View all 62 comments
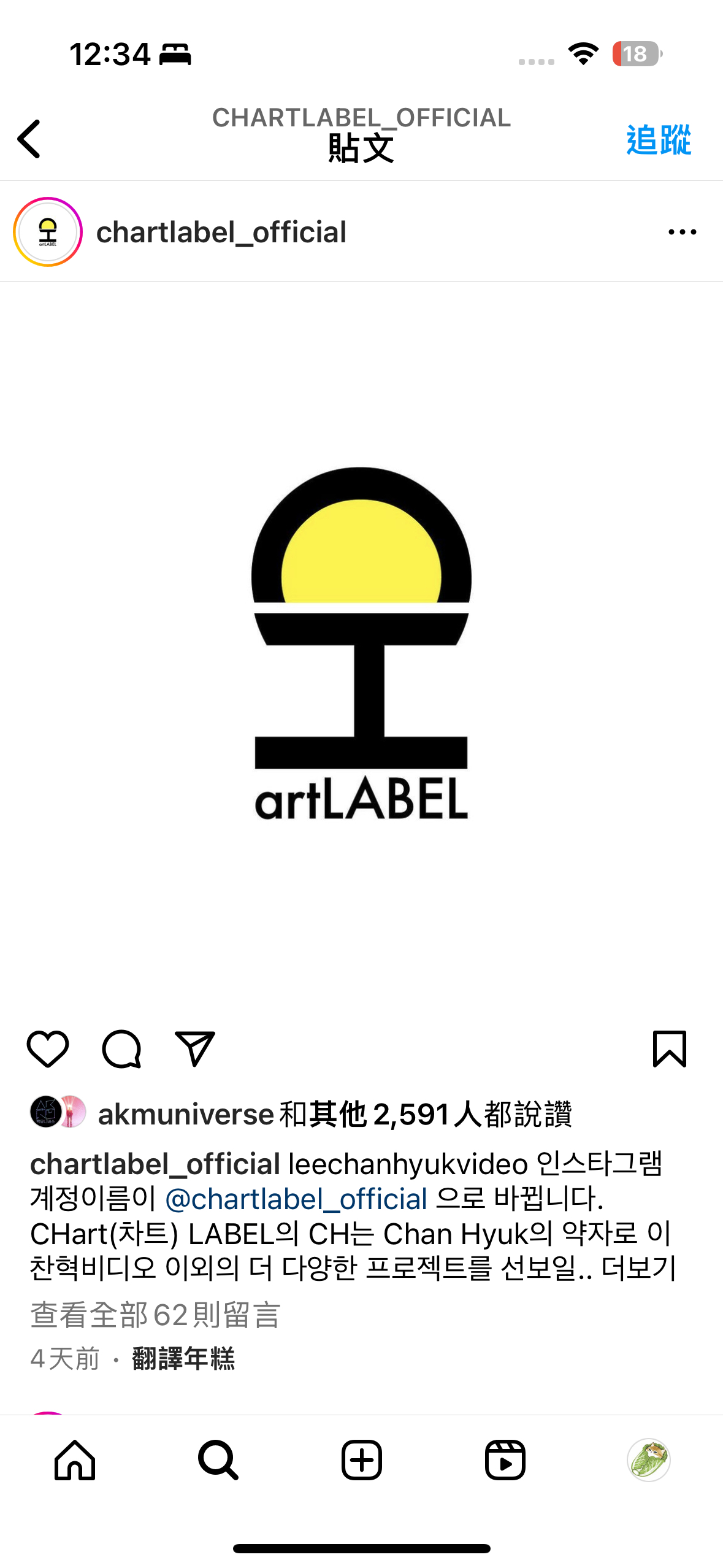This screenshot has width=723, height=1568. click(x=155, y=1315)
